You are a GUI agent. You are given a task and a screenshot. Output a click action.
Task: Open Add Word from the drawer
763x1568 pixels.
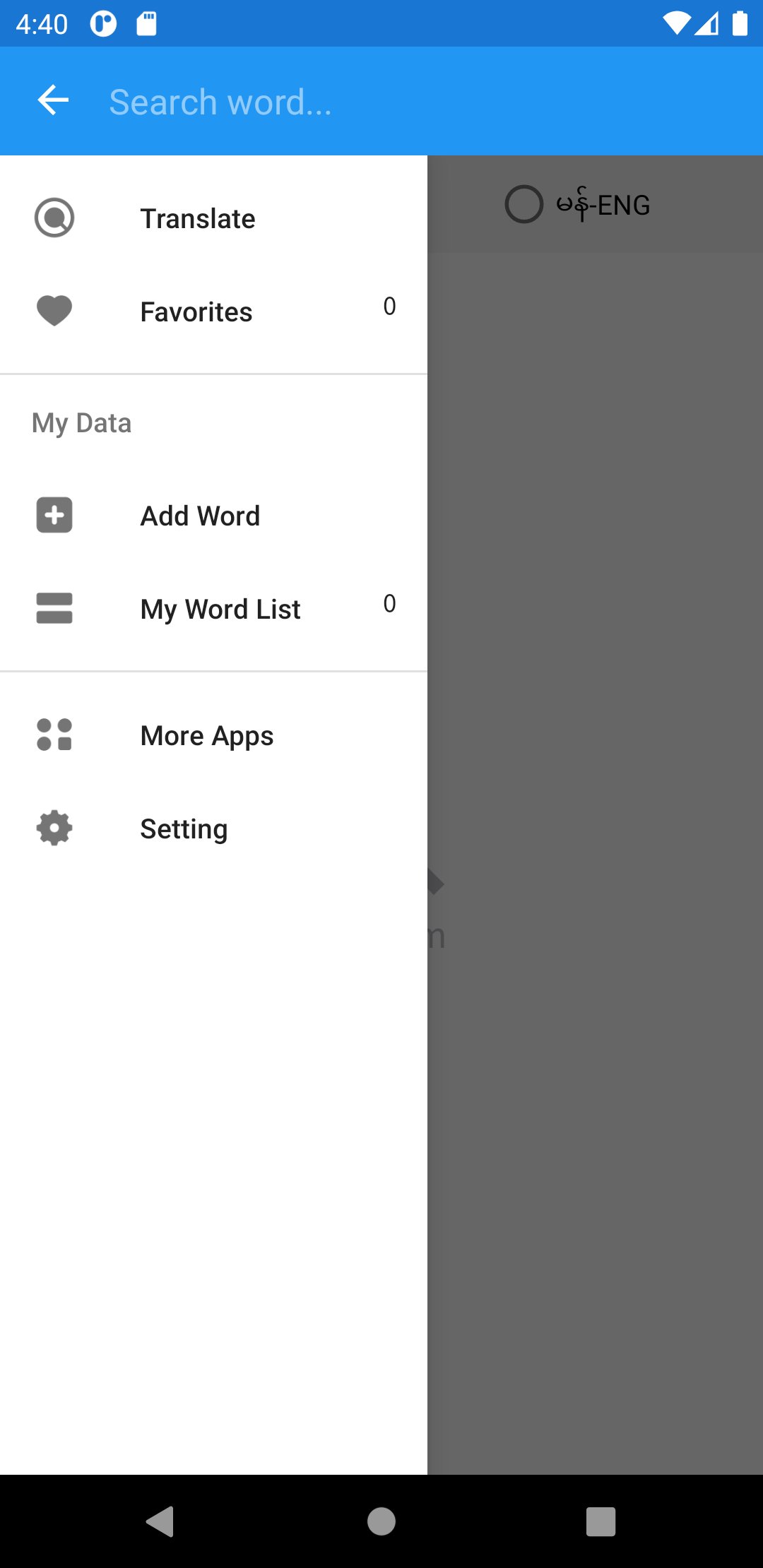[200, 515]
